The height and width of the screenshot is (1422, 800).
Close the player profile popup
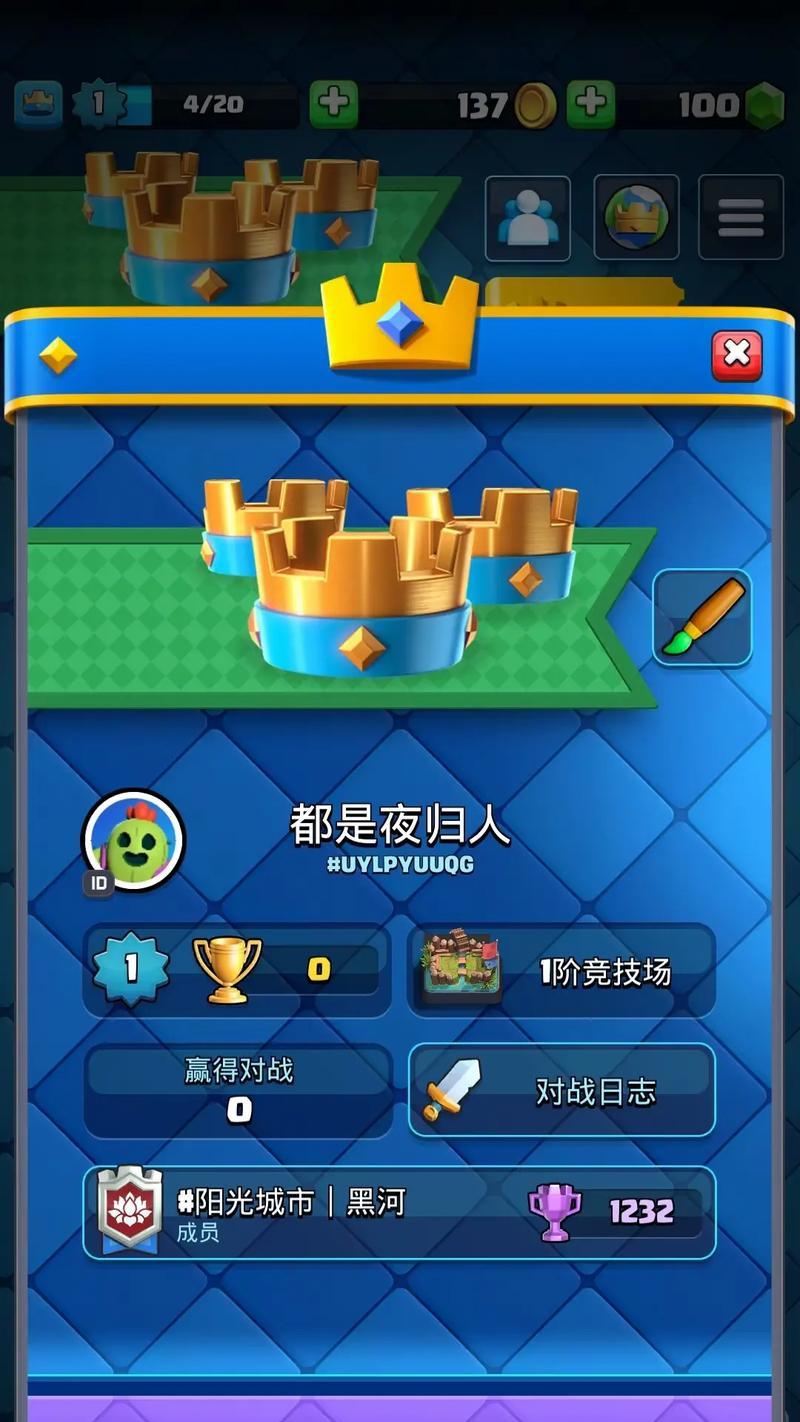[736, 354]
